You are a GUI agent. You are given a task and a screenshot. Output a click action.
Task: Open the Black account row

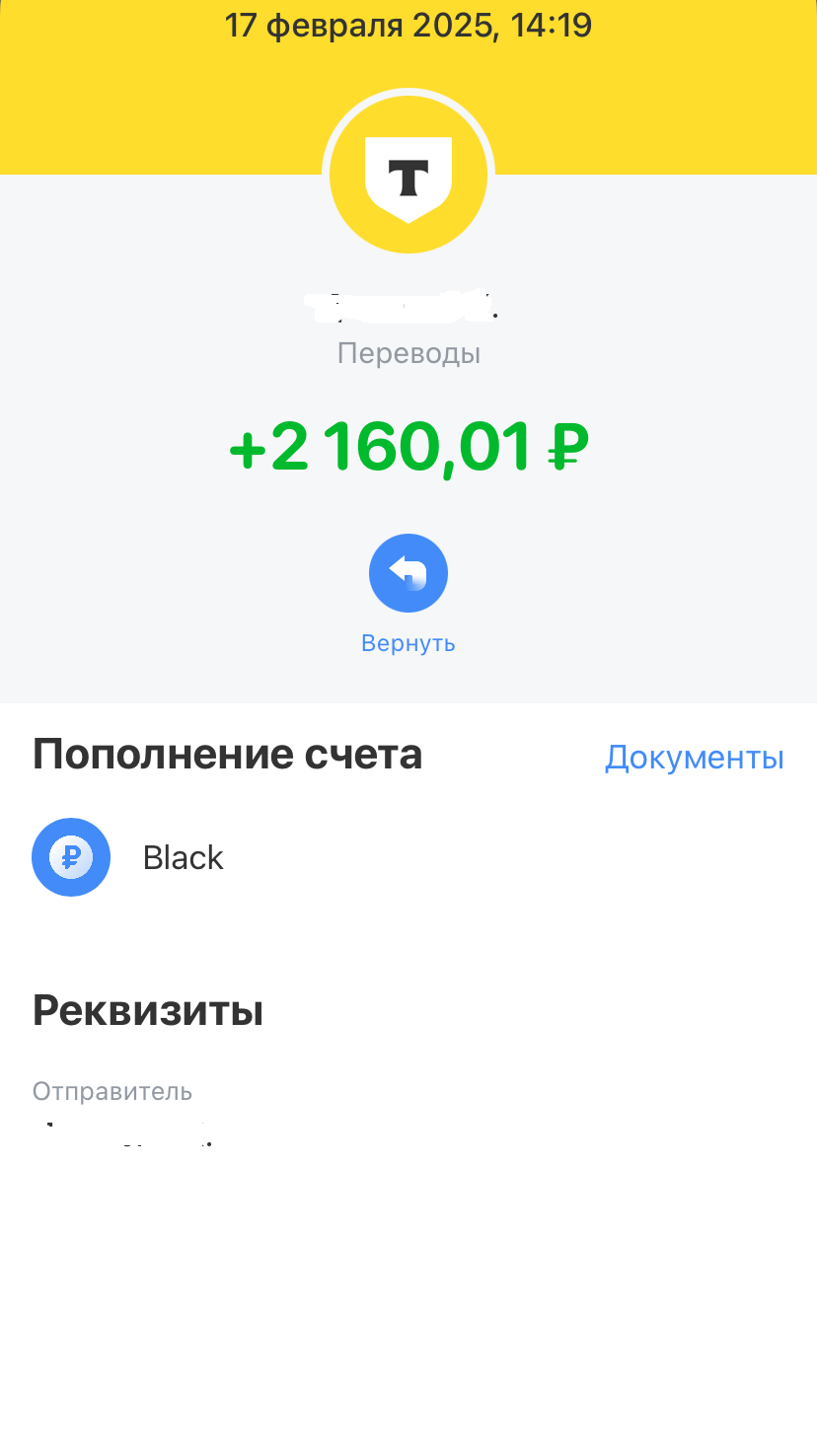184,857
